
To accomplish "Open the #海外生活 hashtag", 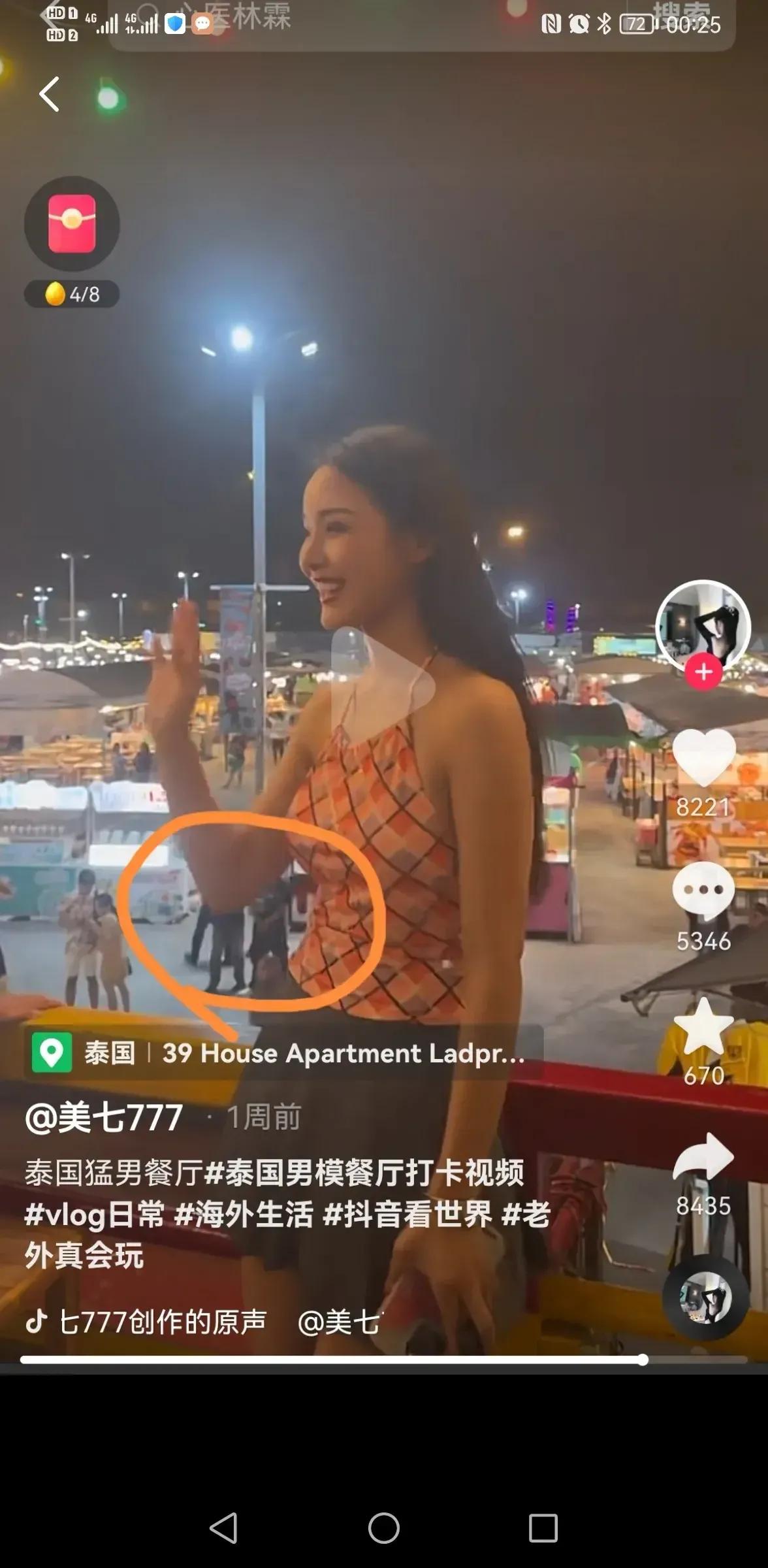I will [x=244, y=1215].
